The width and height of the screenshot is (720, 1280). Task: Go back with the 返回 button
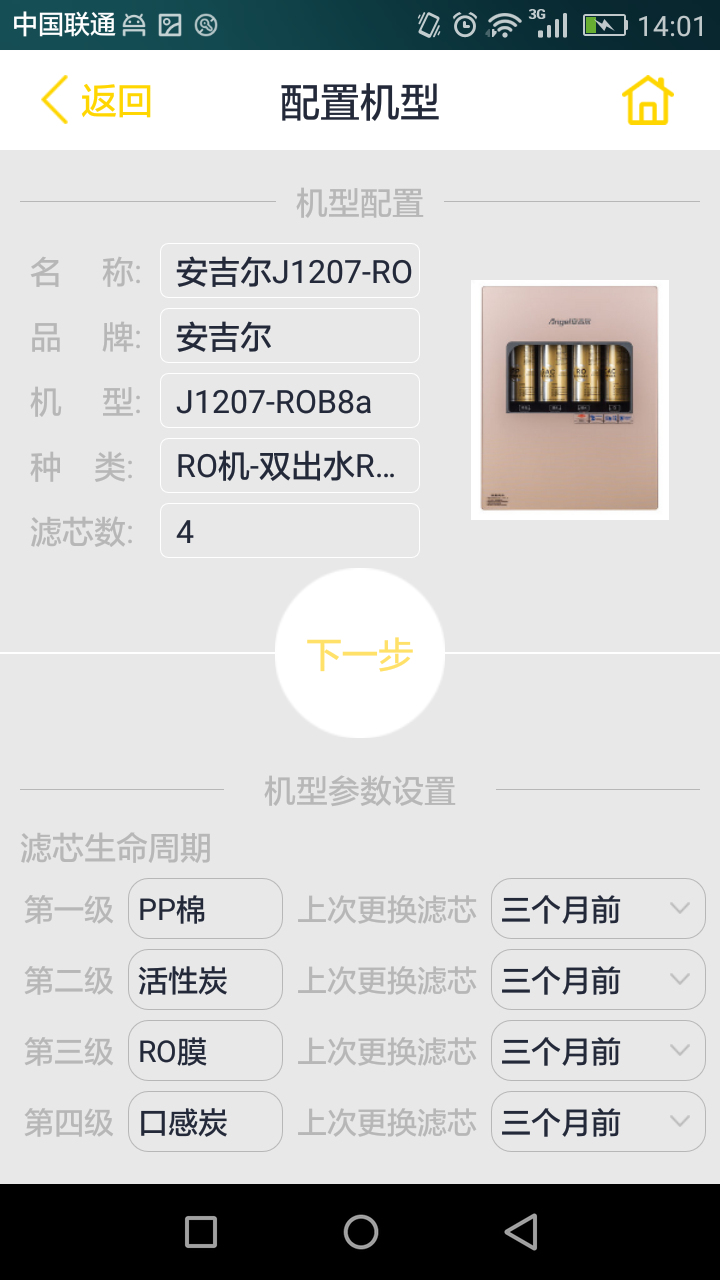tap(96, 101)
